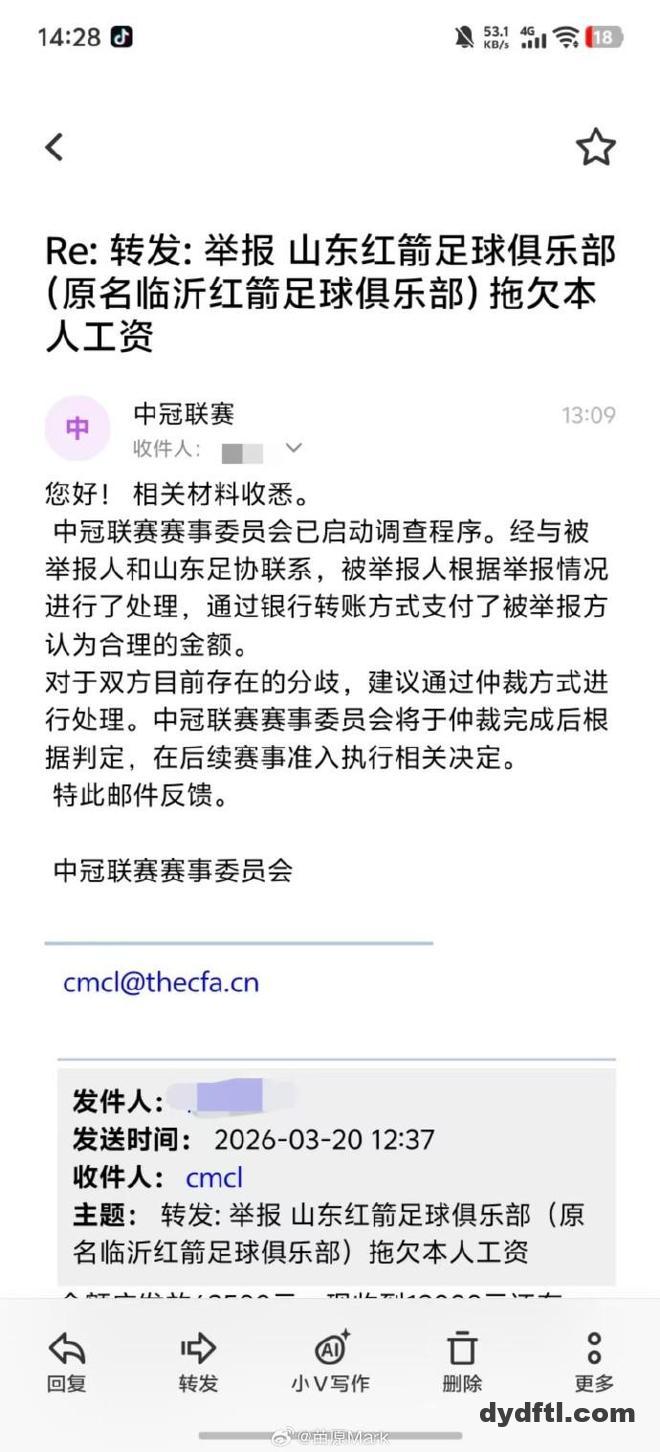Forward this email with 转发
The height and width of the screenshot is (1452, 660).
pyautogui.click(x=198, y=1362)
